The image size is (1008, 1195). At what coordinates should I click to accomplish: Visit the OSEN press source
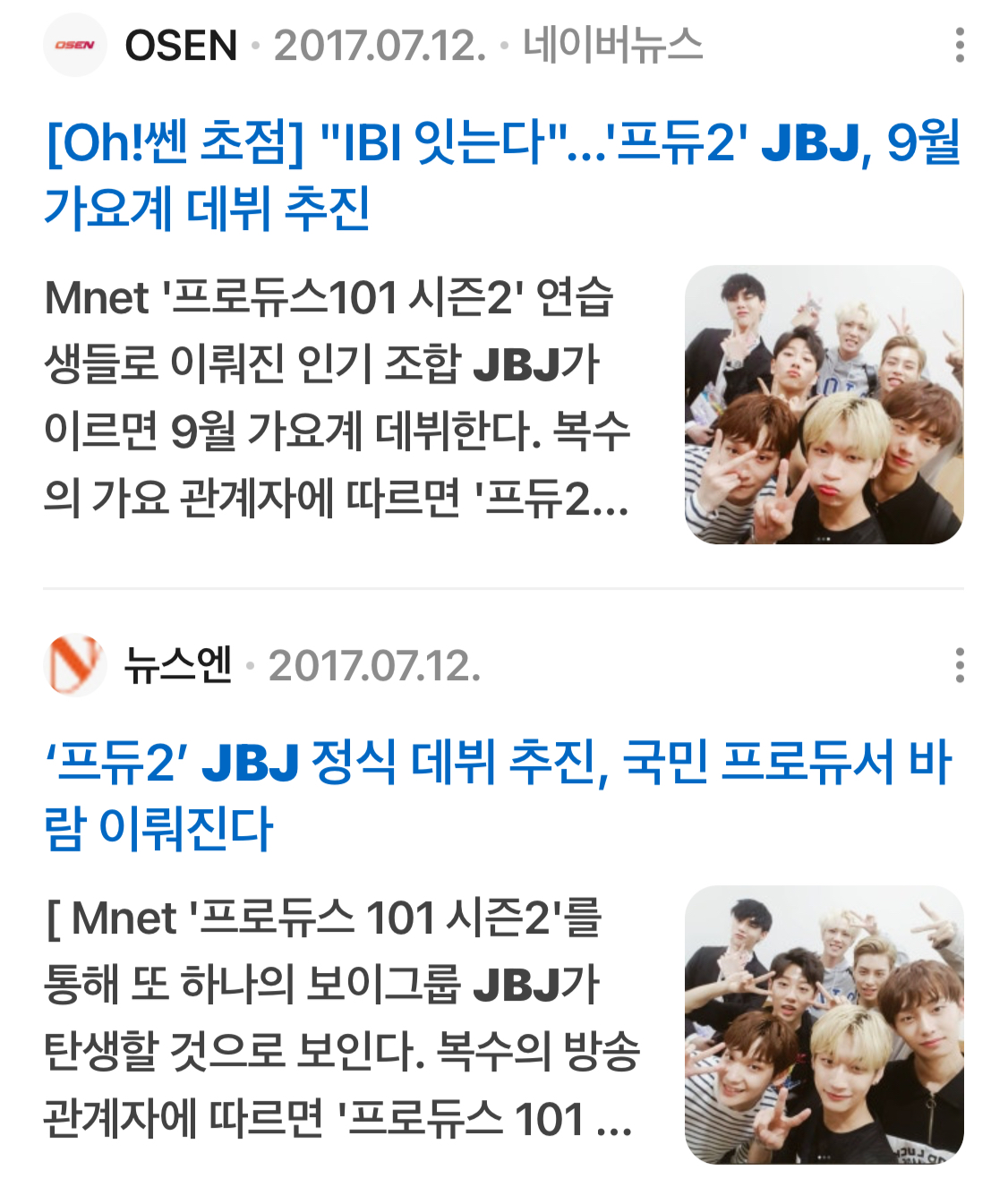coord(180,46)
